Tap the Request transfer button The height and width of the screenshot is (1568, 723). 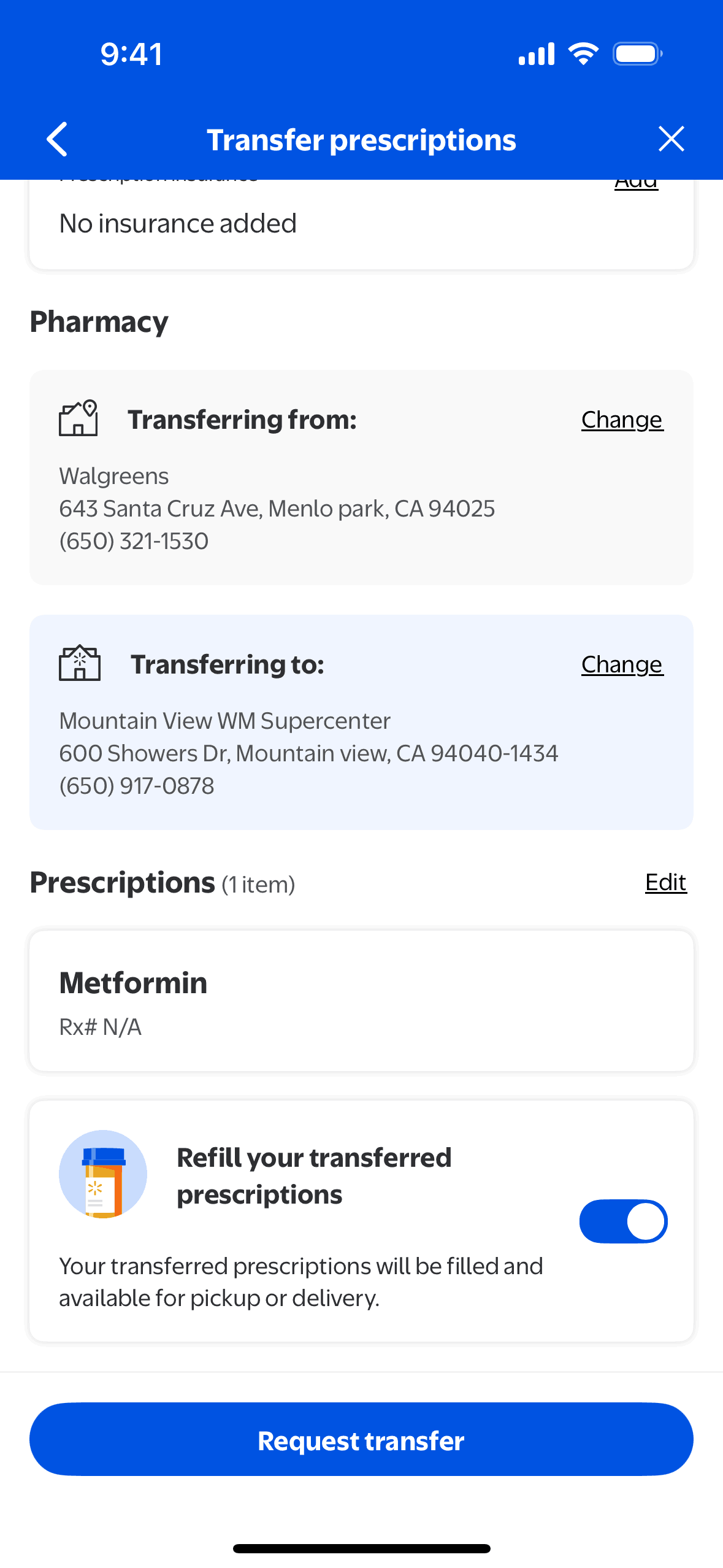click(361, 1439)
